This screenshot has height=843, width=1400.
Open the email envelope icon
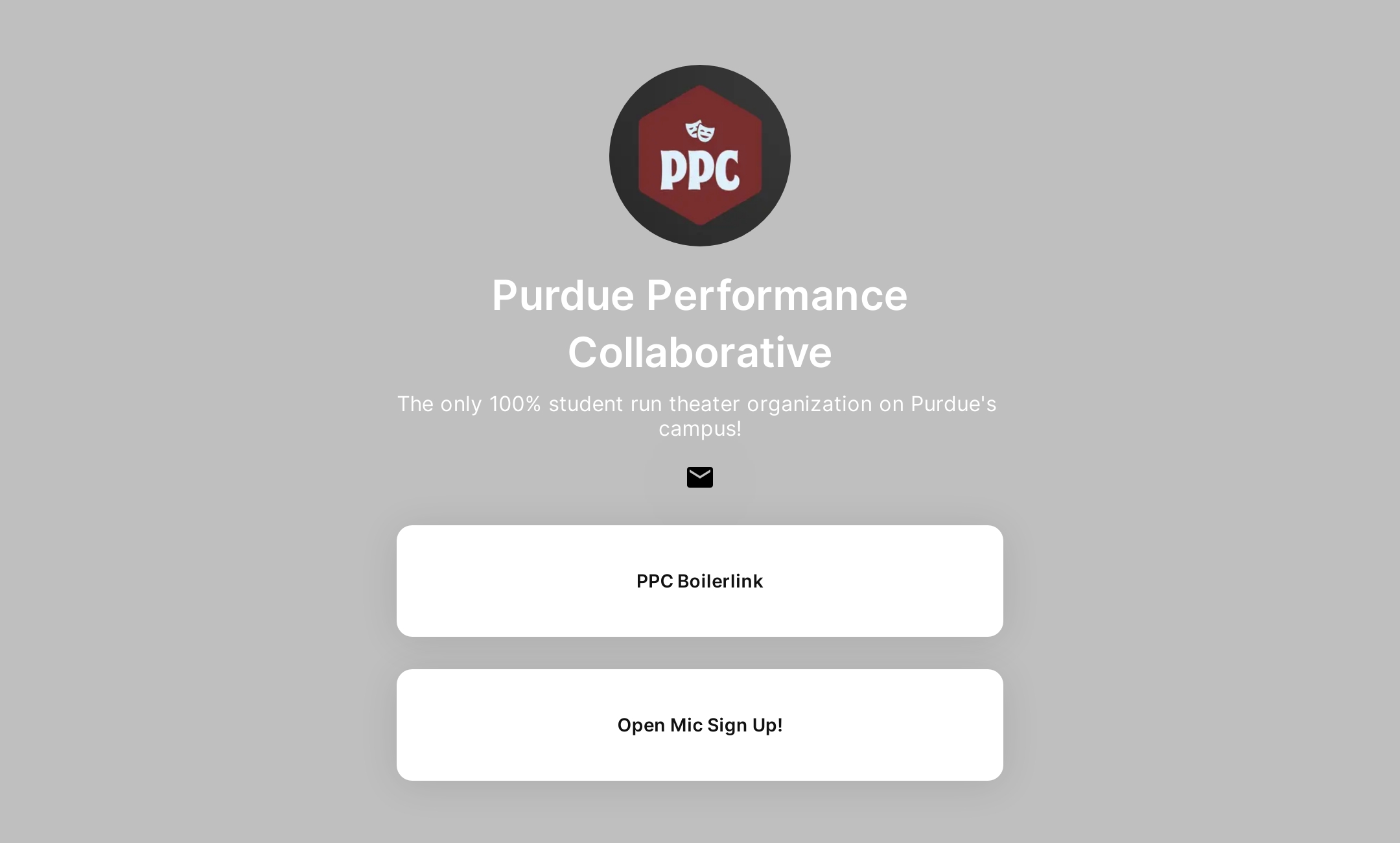700,477
